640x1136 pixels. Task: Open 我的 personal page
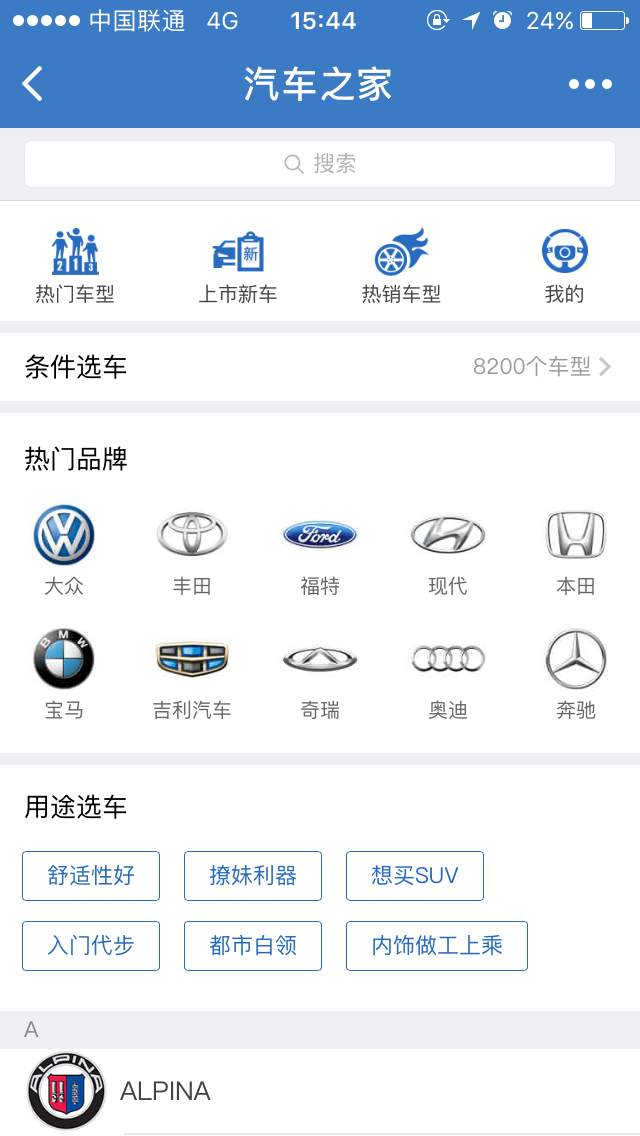(564, 265)
